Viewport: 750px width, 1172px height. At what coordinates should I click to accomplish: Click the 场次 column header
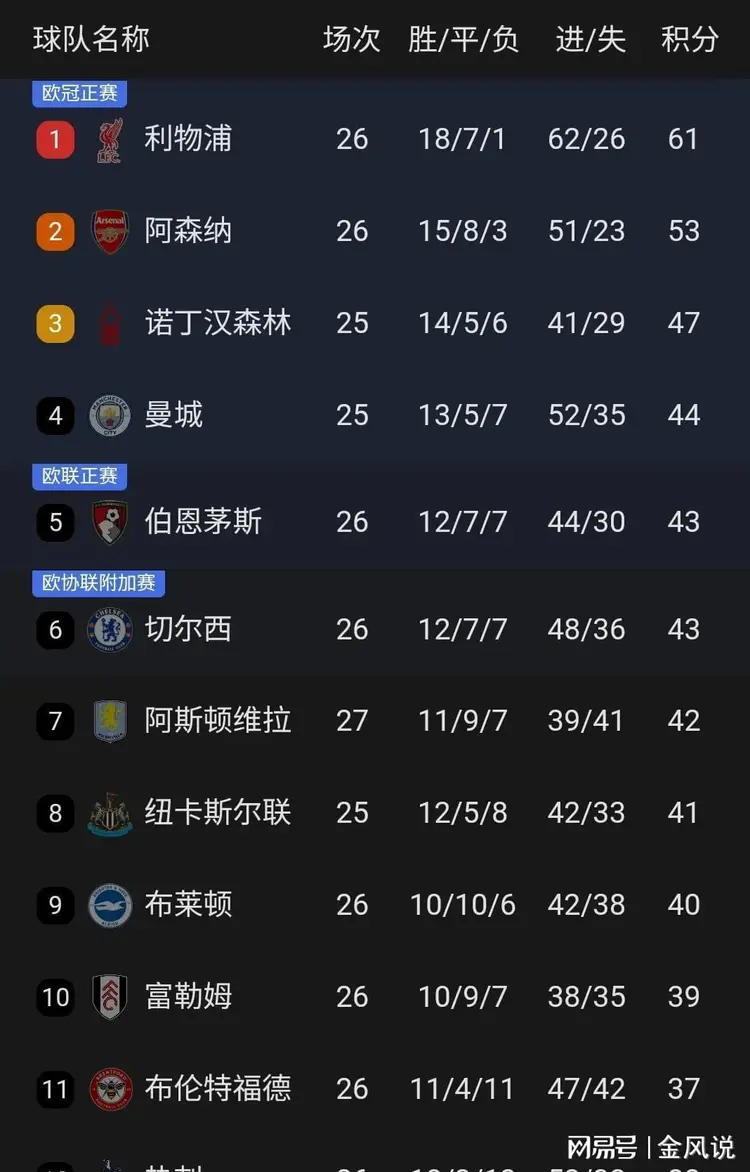point(352,40)
